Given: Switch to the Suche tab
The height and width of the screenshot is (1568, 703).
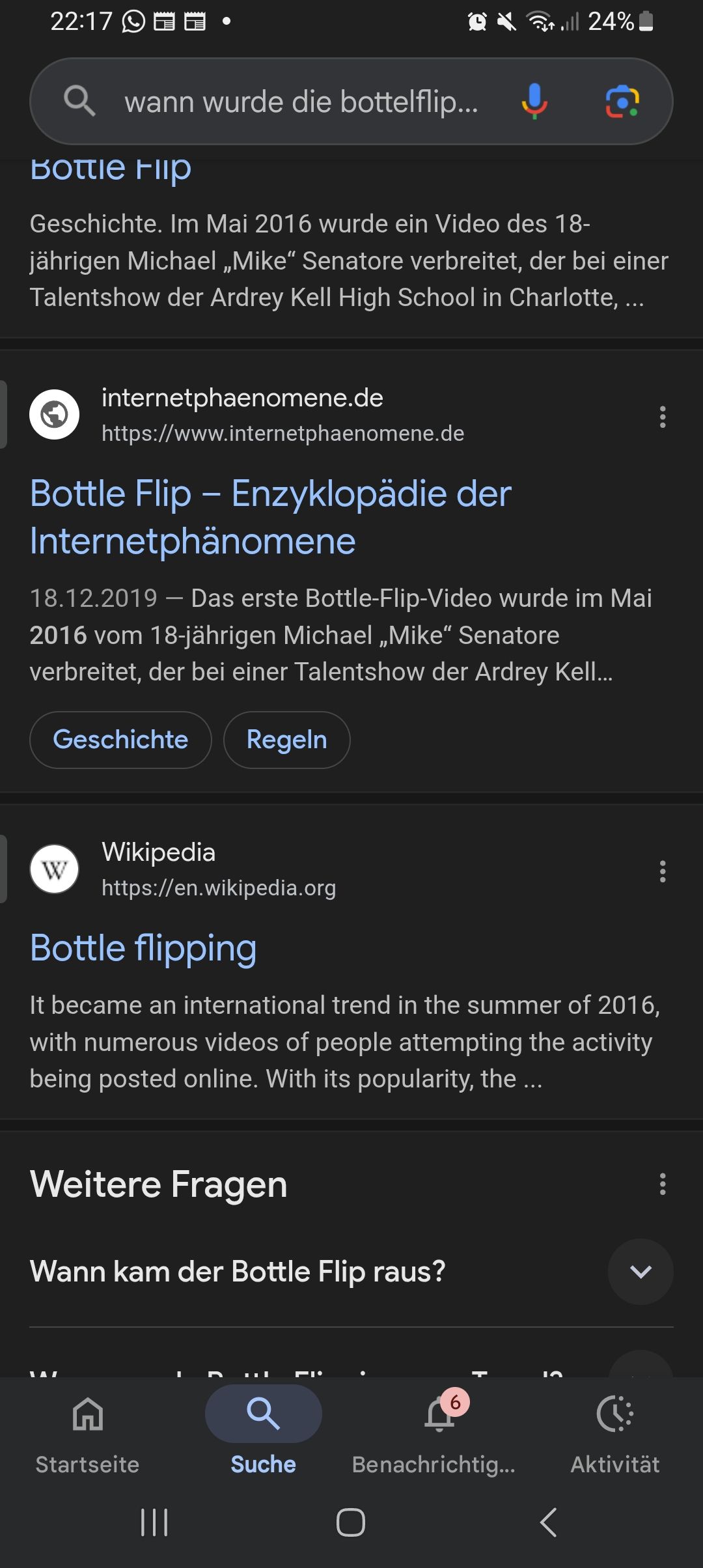Looking at the screenshot, I should tap(263, 1430).
